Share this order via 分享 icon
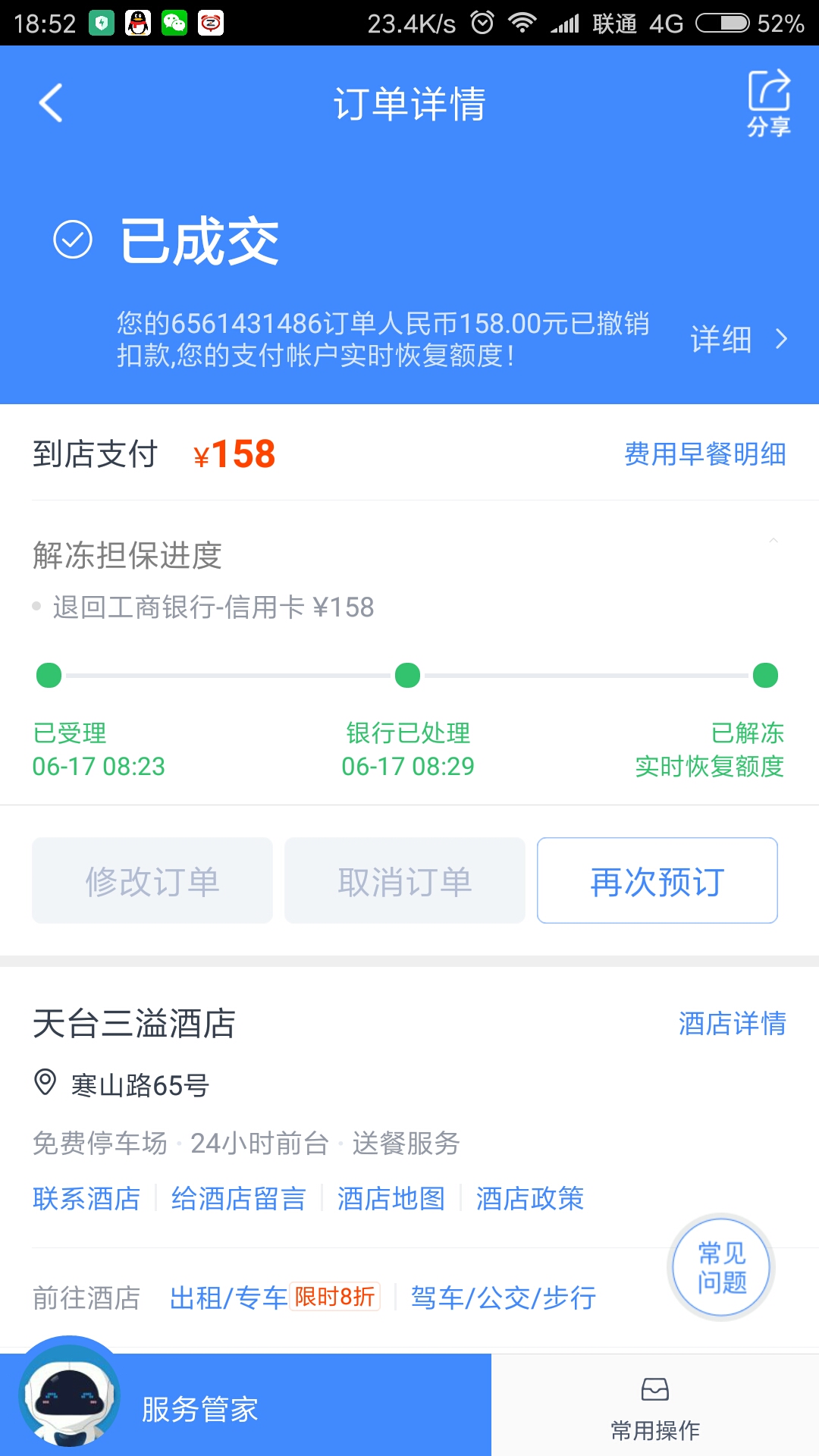This screenshot has height=1456, width=819. tap(769, 103)
